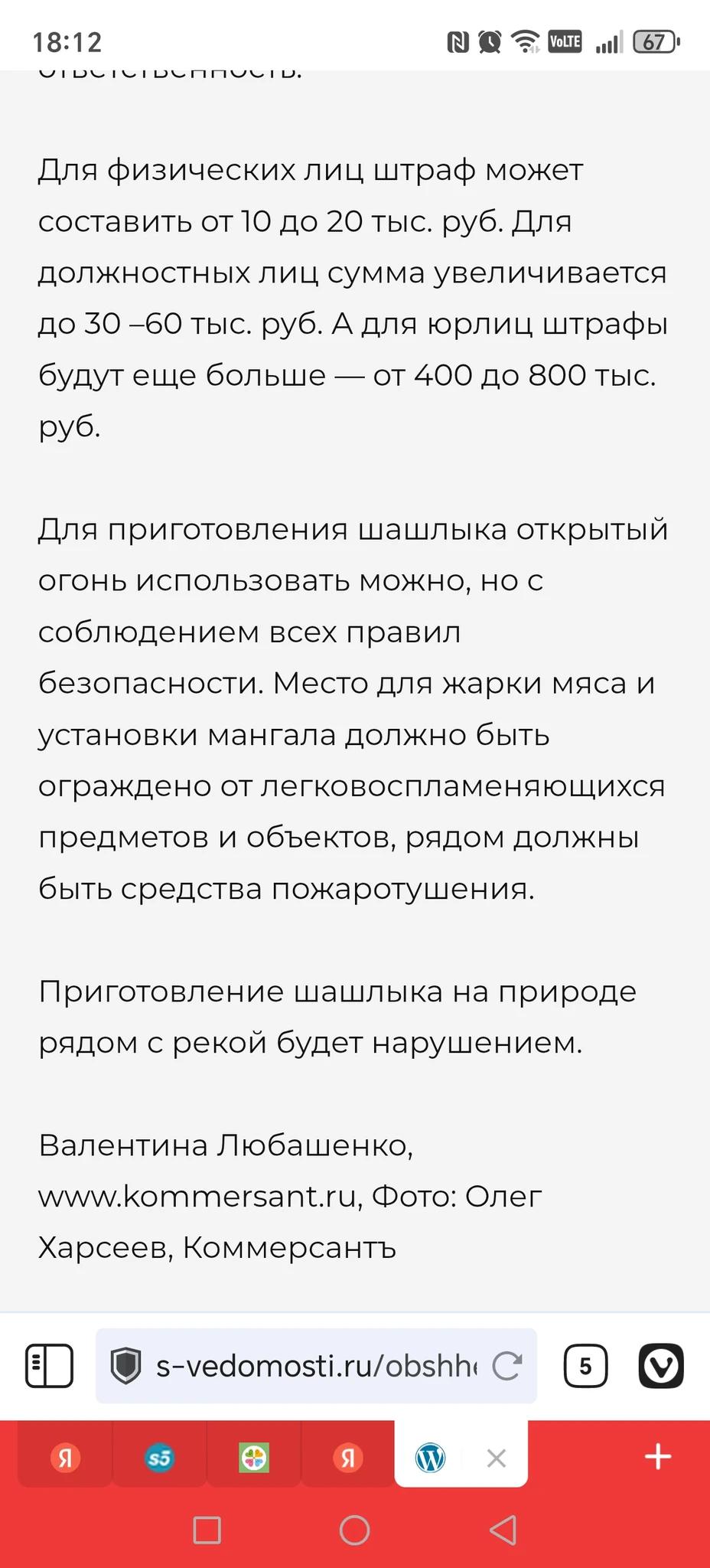Add a new browser tab
This screenshot has height=1568, width=710.
658,1457
